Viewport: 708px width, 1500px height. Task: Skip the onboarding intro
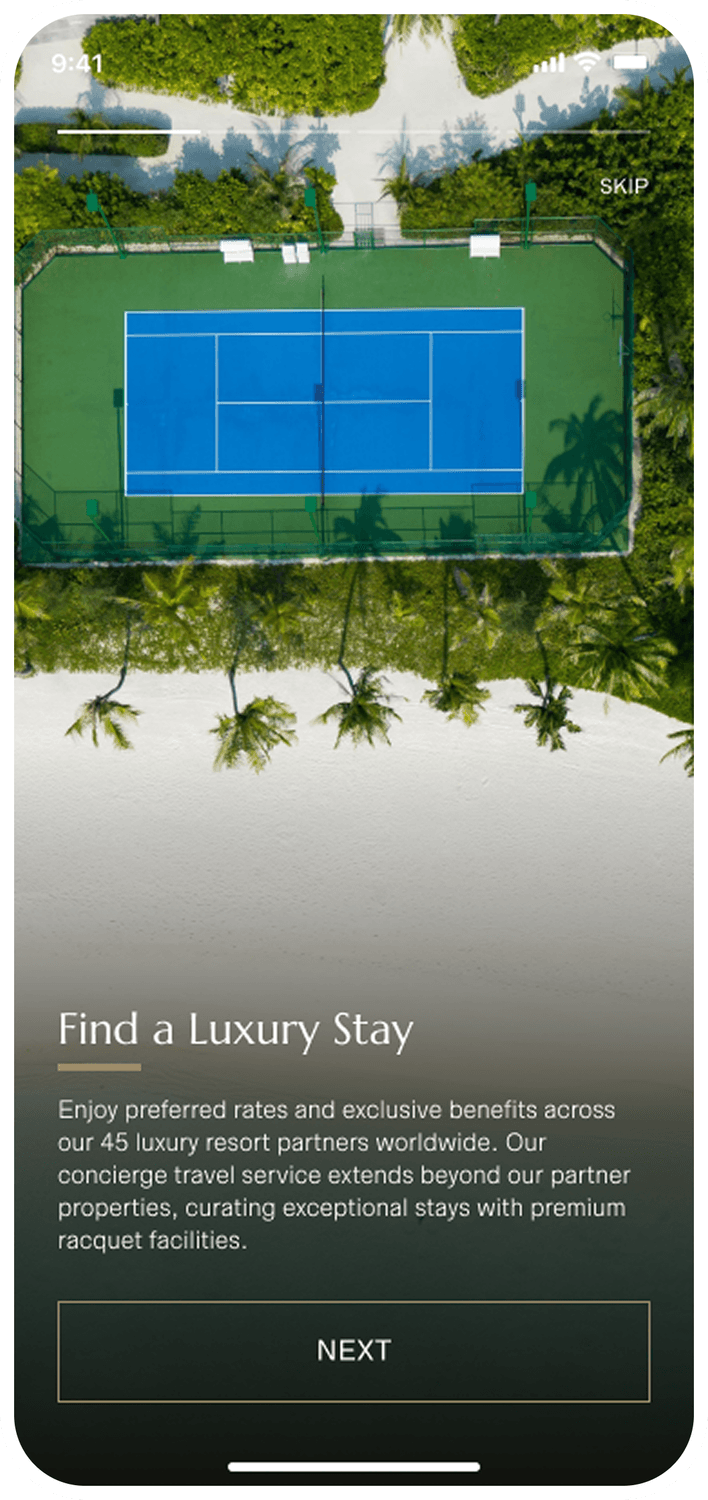tap(623, 186)
